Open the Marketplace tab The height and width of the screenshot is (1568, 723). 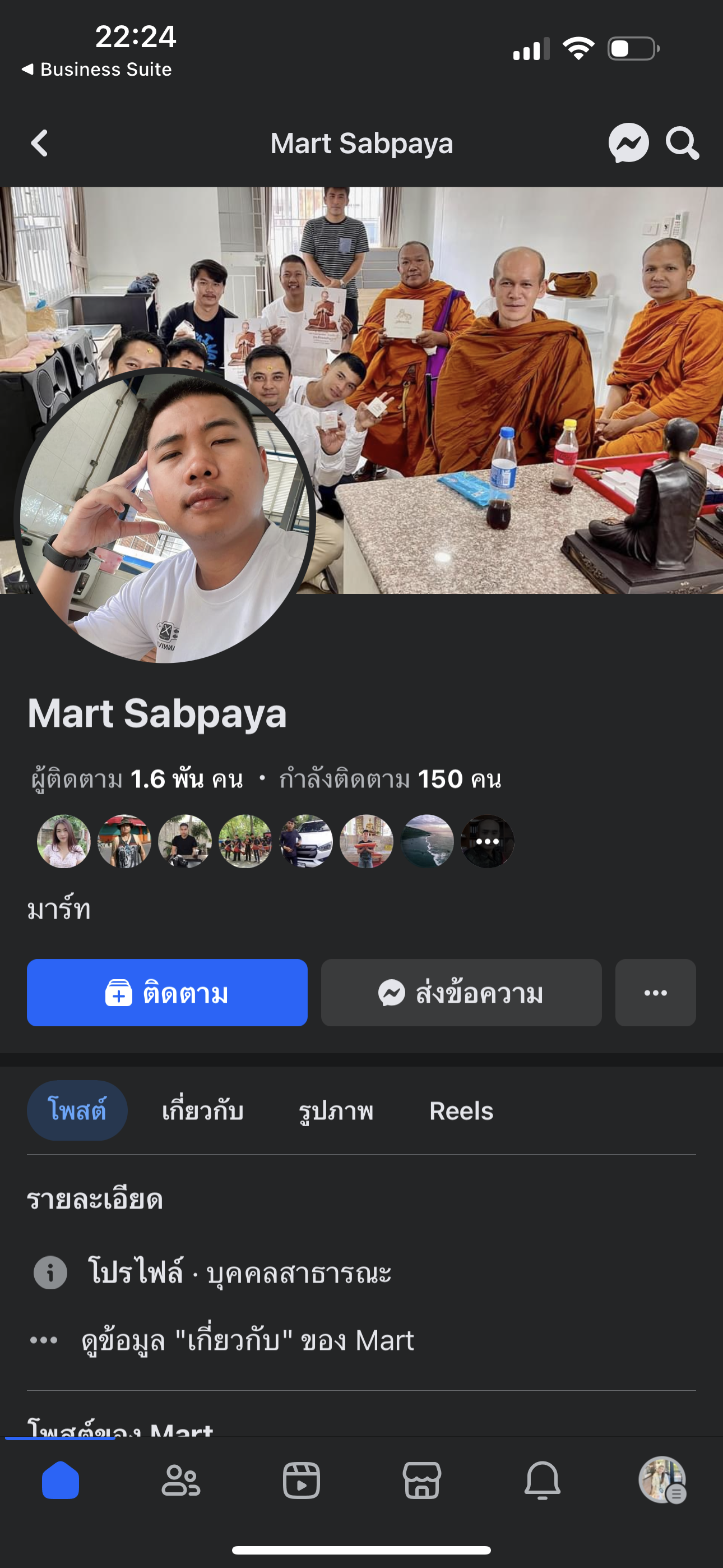(x=421, y=1480)
